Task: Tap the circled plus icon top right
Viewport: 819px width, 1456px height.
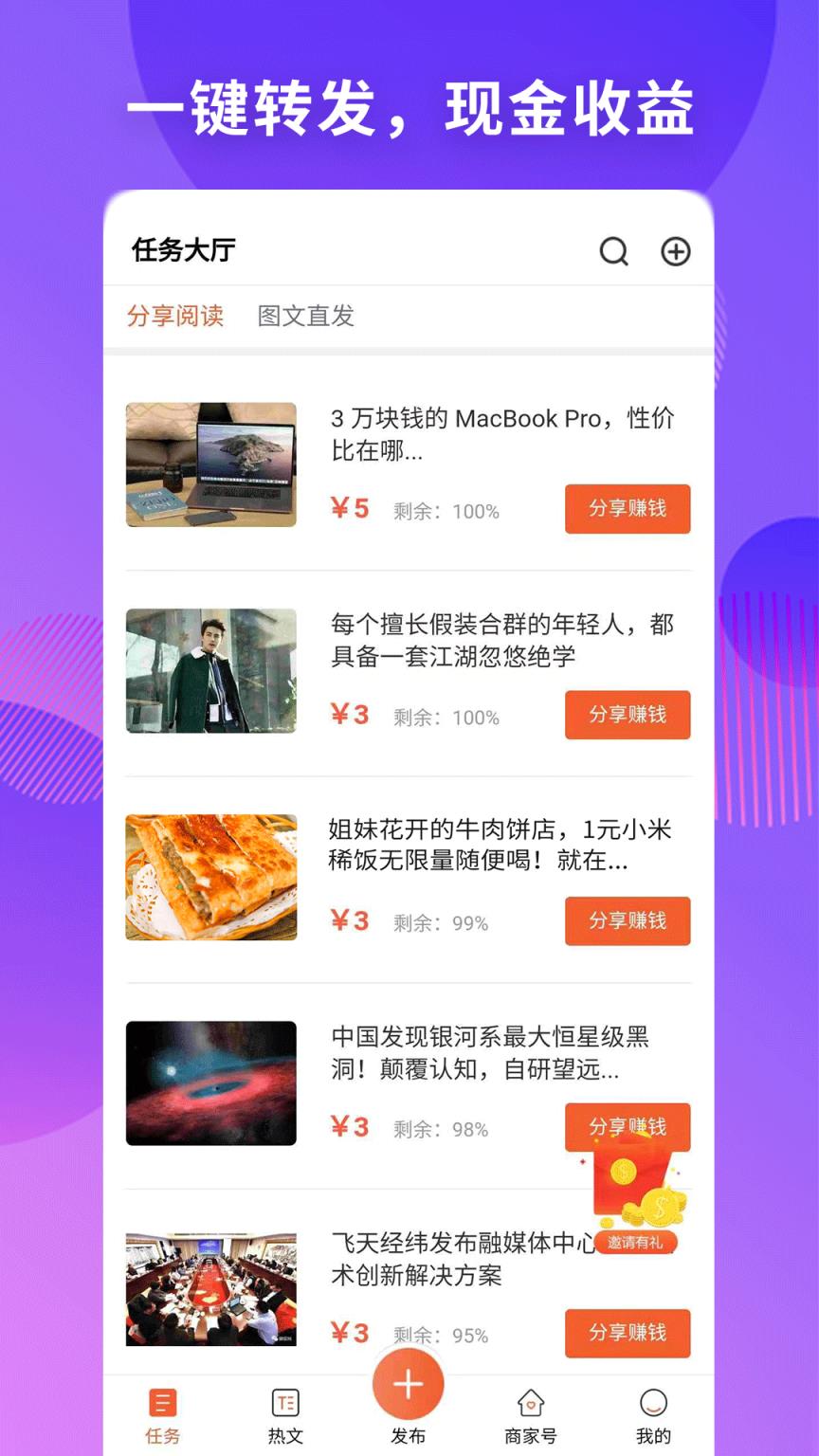Action: [676, 252]
